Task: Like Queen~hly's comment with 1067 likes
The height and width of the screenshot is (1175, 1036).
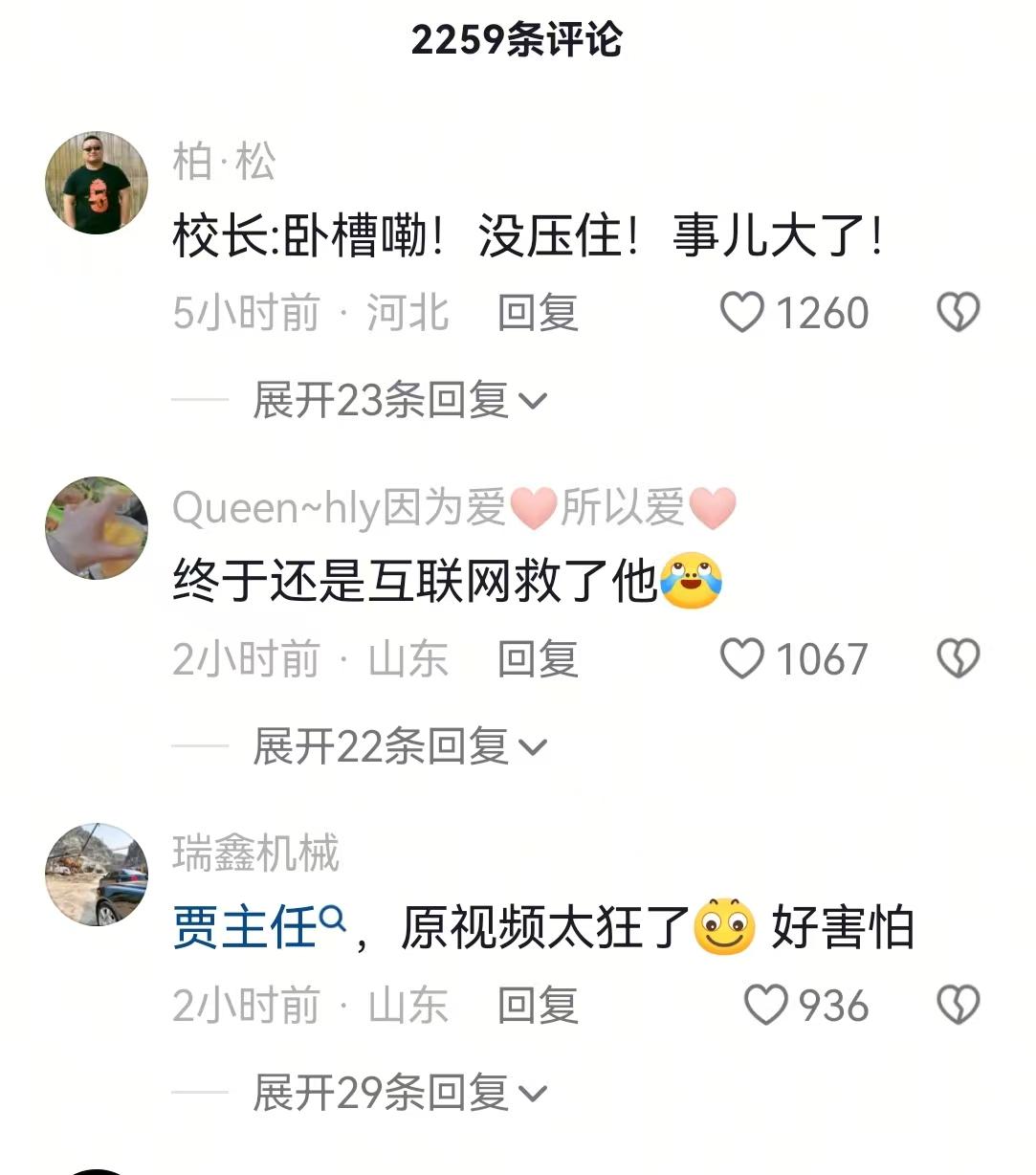Action: (742, 659)
